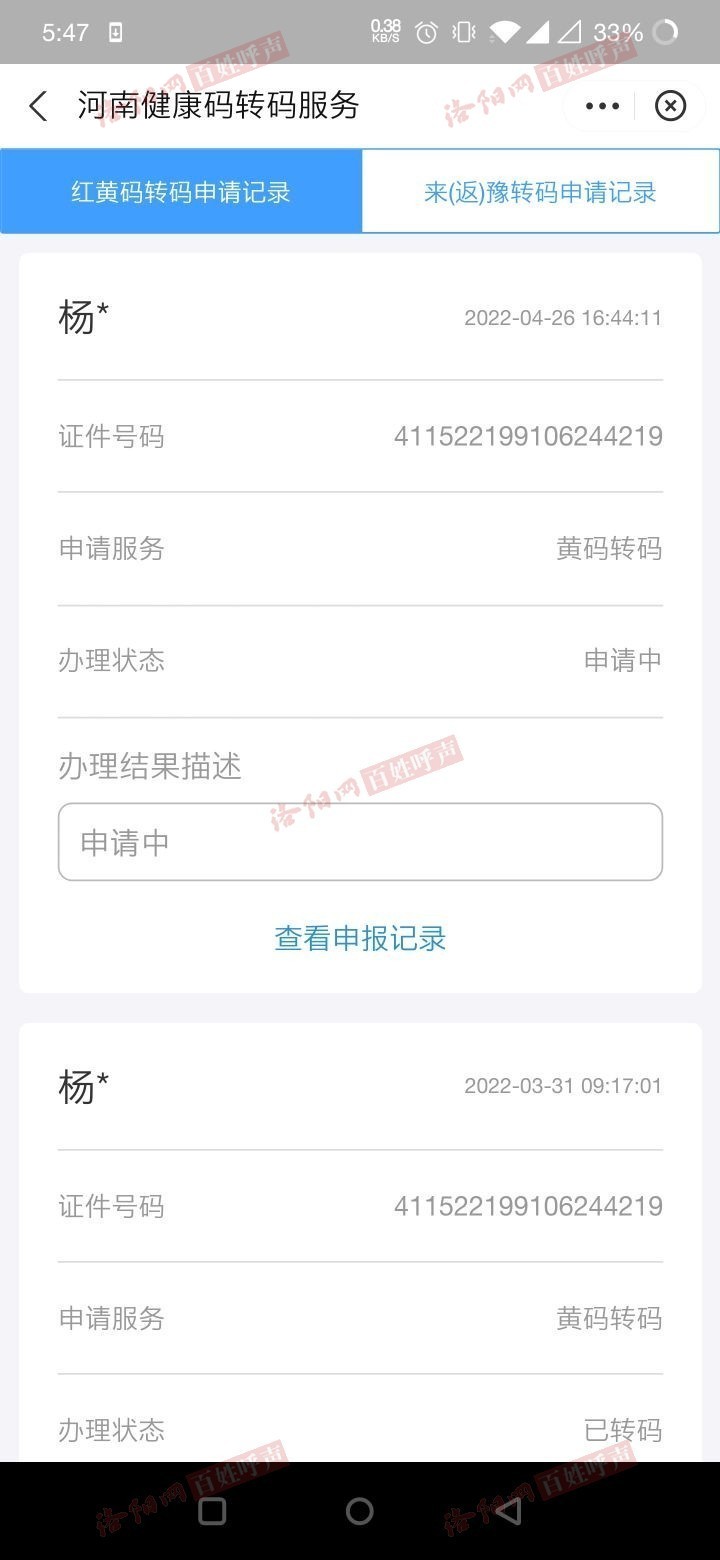Go back from 河南健康码转码服务 page

38,106
